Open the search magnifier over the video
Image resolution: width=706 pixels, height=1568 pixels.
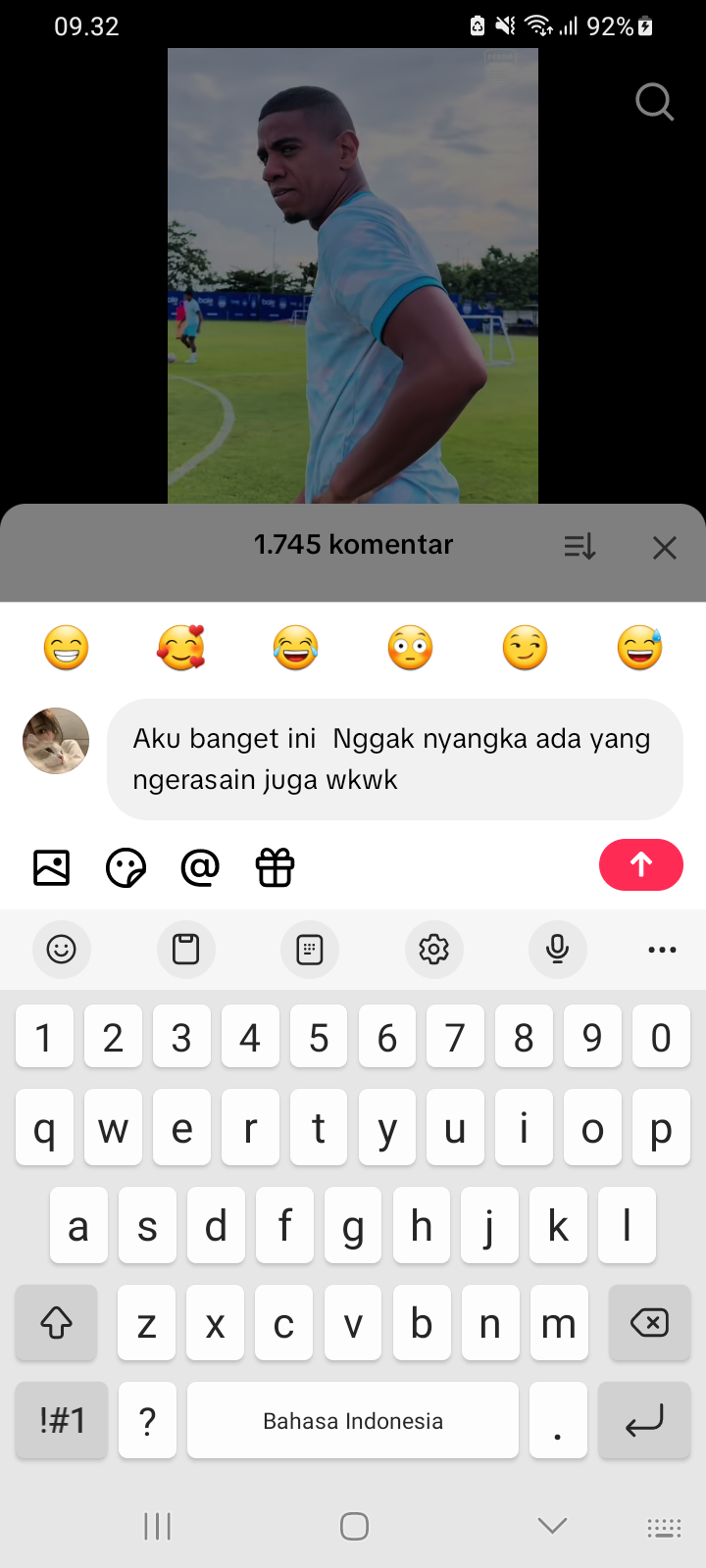coord(654,101)
